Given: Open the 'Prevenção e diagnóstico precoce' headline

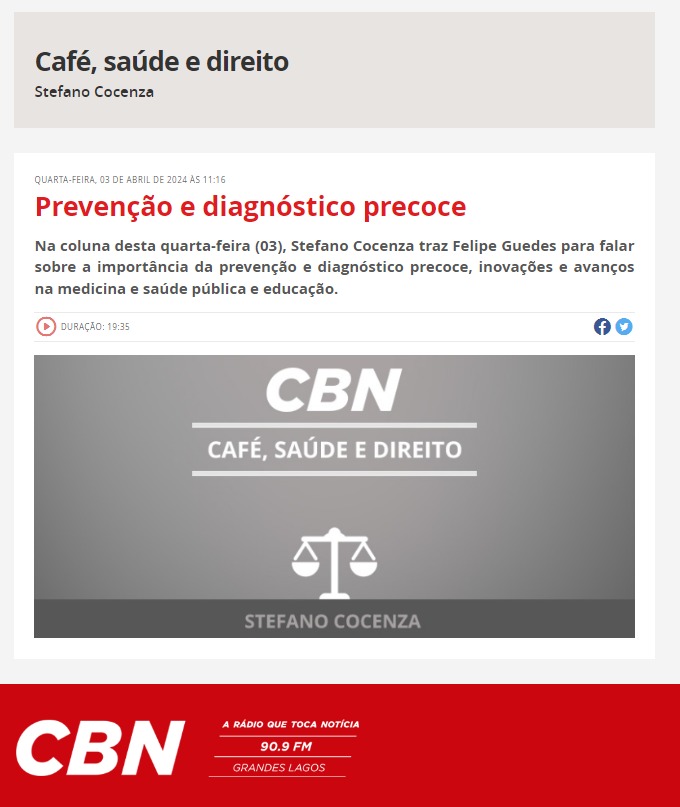Looking at the screenshot, I should coord(250,207).
